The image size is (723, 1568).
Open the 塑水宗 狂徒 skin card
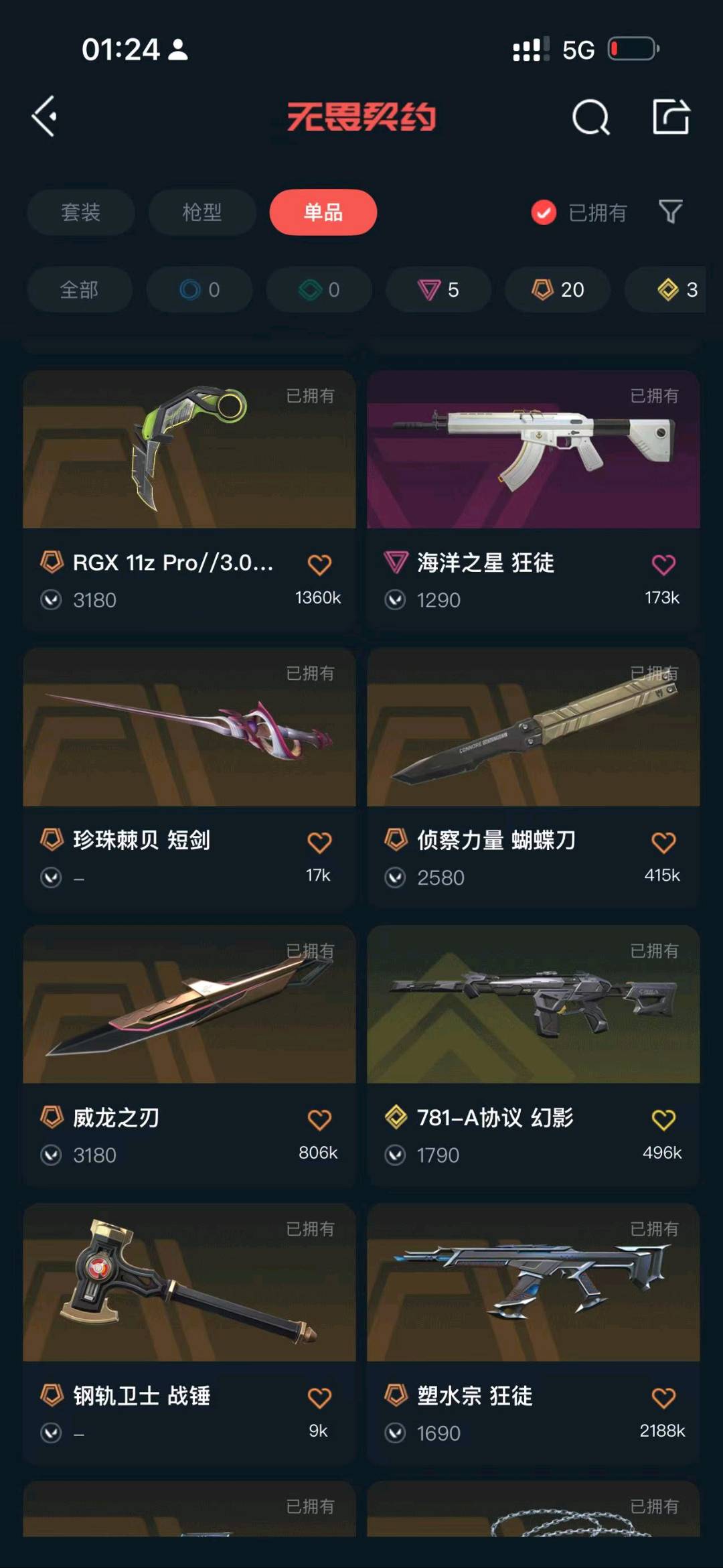(x=533, y=1283)
